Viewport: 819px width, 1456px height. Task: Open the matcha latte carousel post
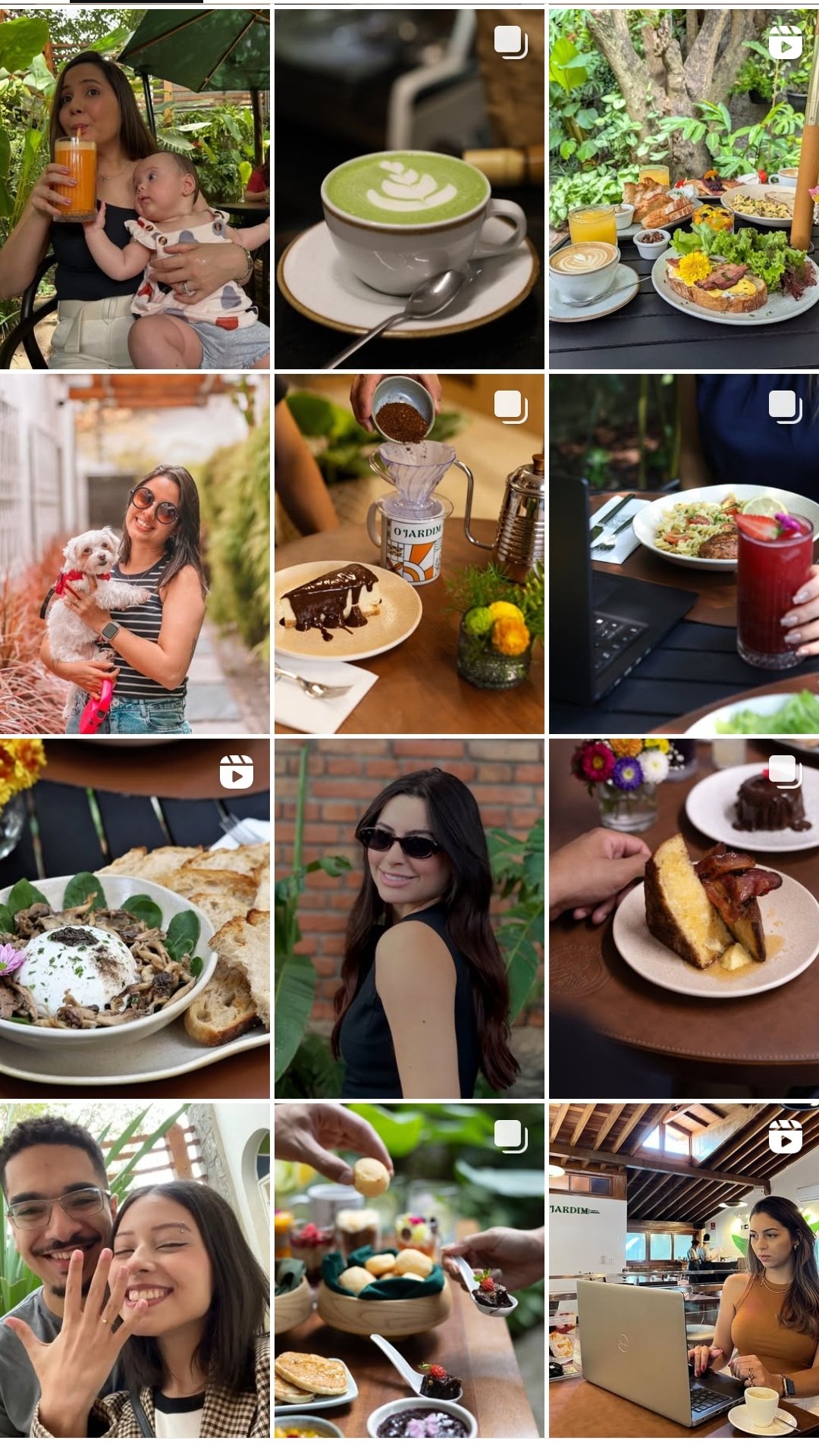[409, 190]
